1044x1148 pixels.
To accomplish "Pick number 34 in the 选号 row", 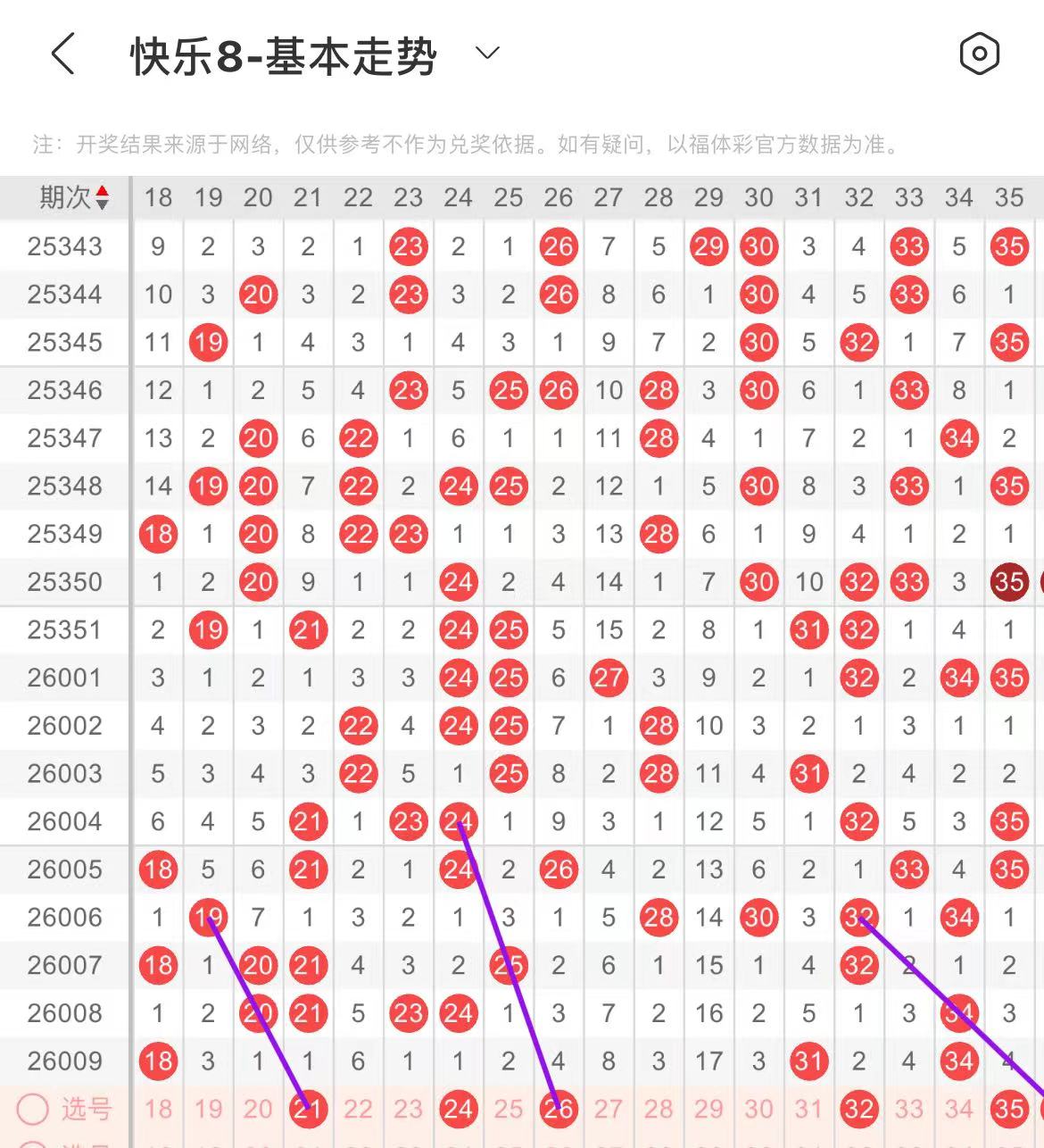I will tap(959, 1110).
